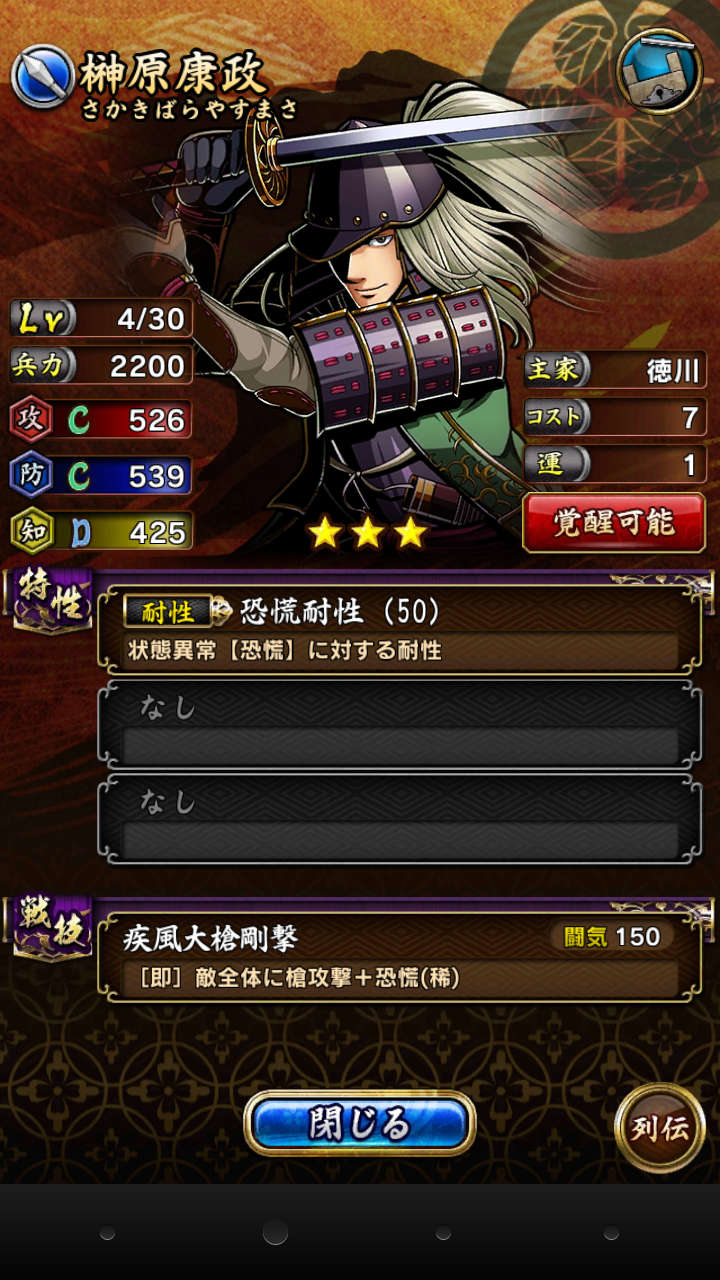Viewport: 720px width, 1280px height.
Task: Open the 列伝 biography button
Action: point(659,1127)
